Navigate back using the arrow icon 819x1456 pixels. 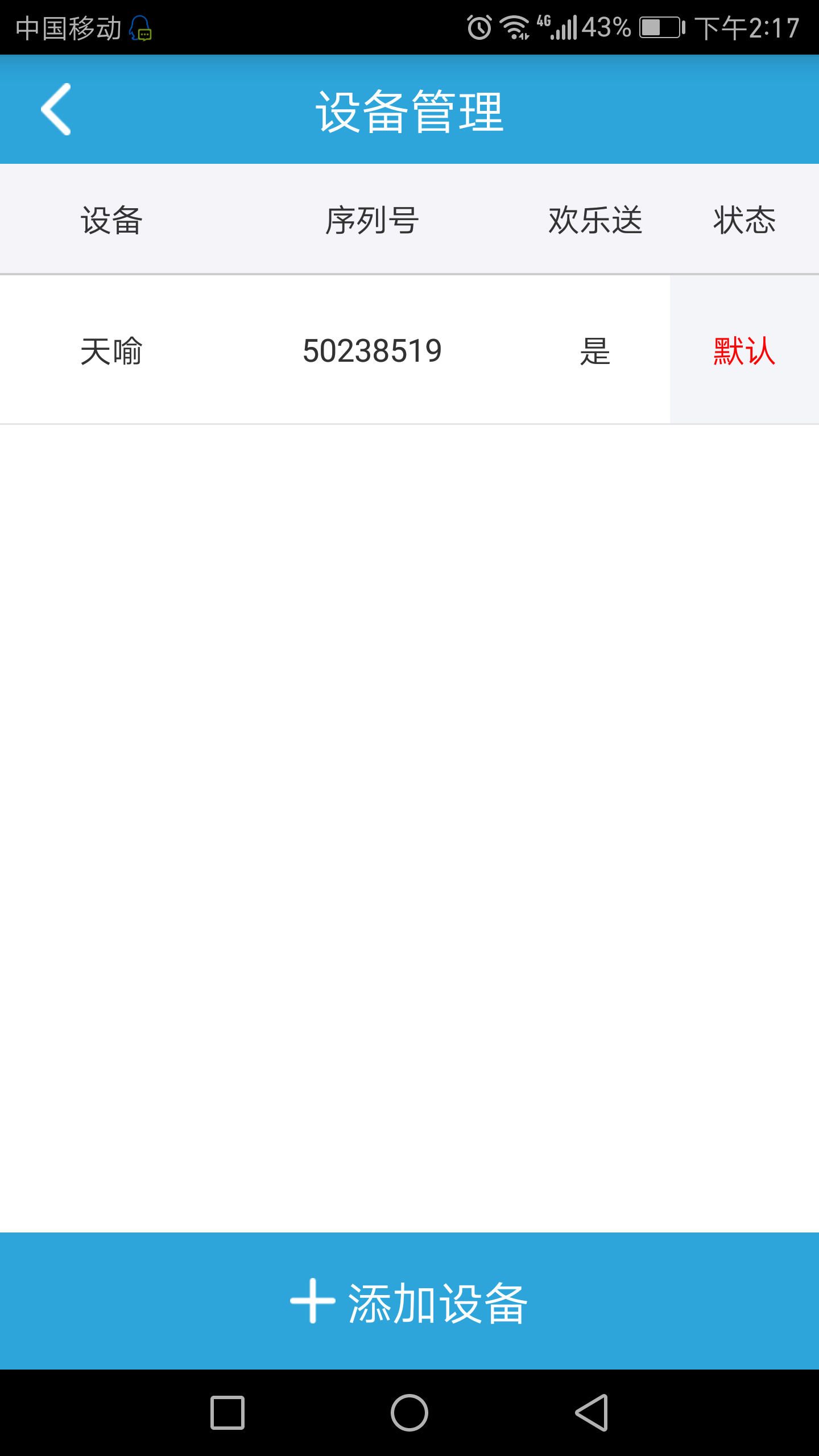(56, 110)
